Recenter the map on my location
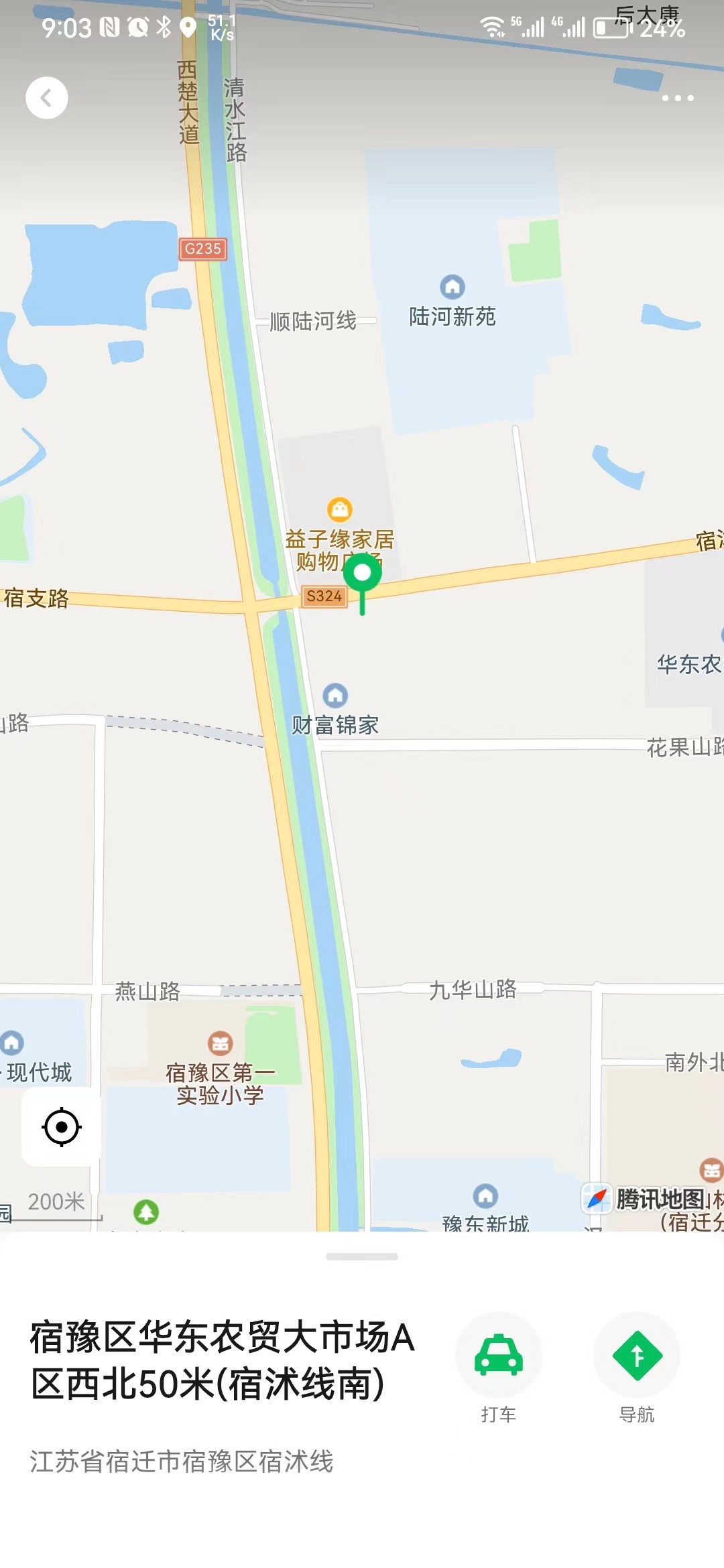 click(x=62, y=1127)
